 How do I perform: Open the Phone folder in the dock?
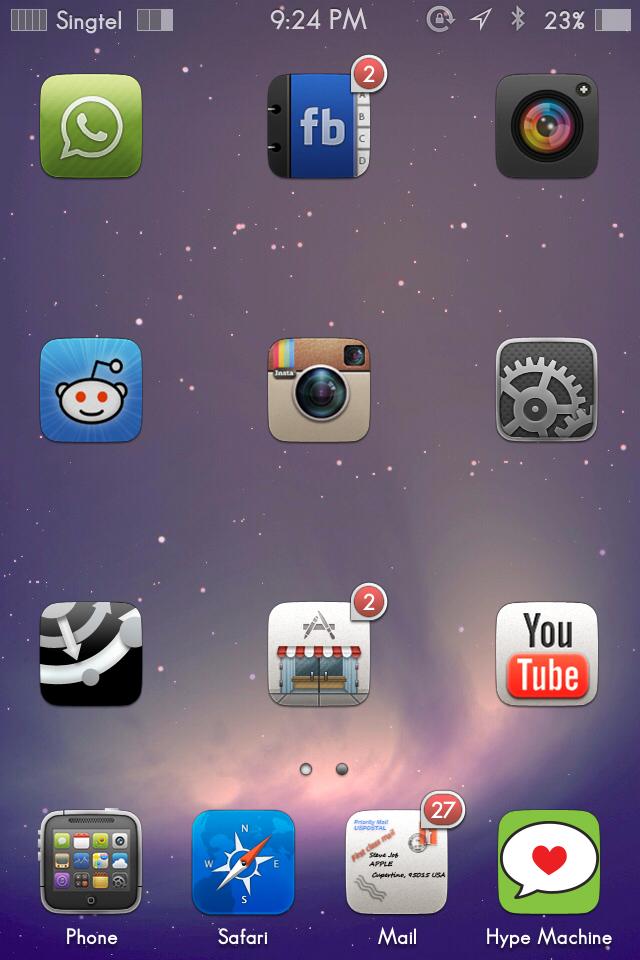91,862
